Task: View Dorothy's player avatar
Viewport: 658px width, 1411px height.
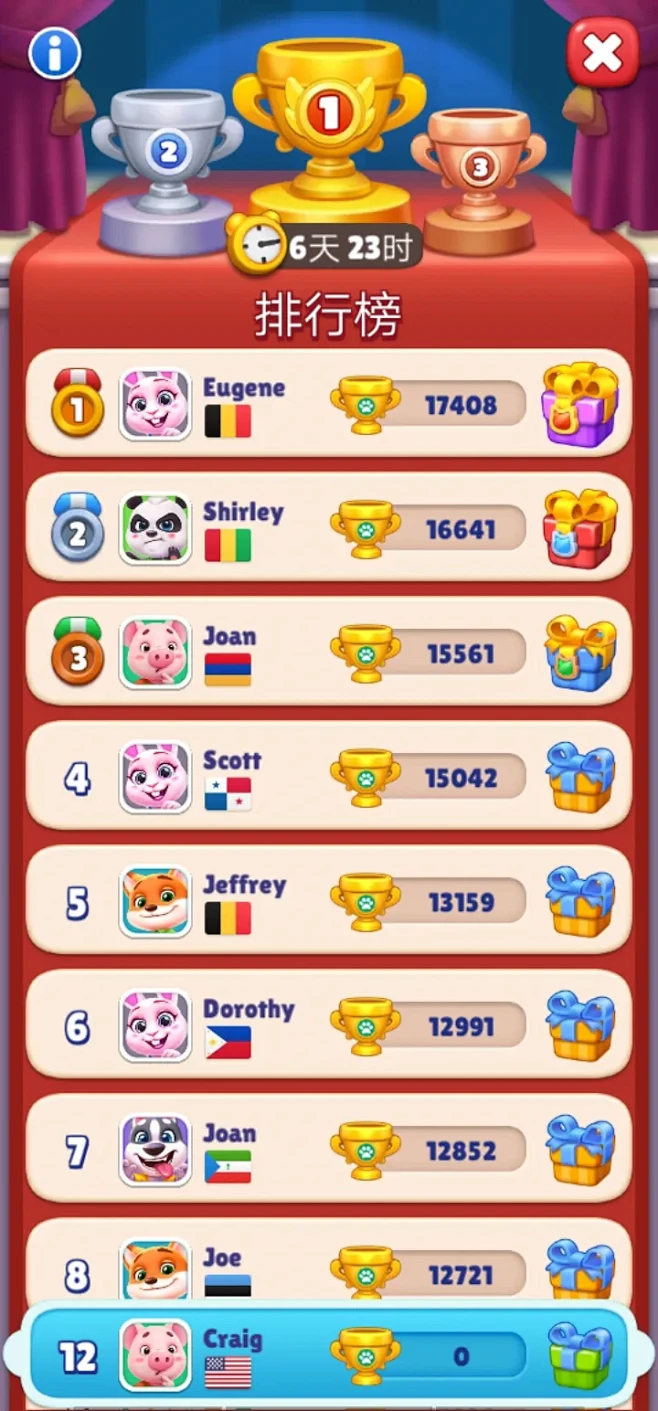Action: [155, 1026]
